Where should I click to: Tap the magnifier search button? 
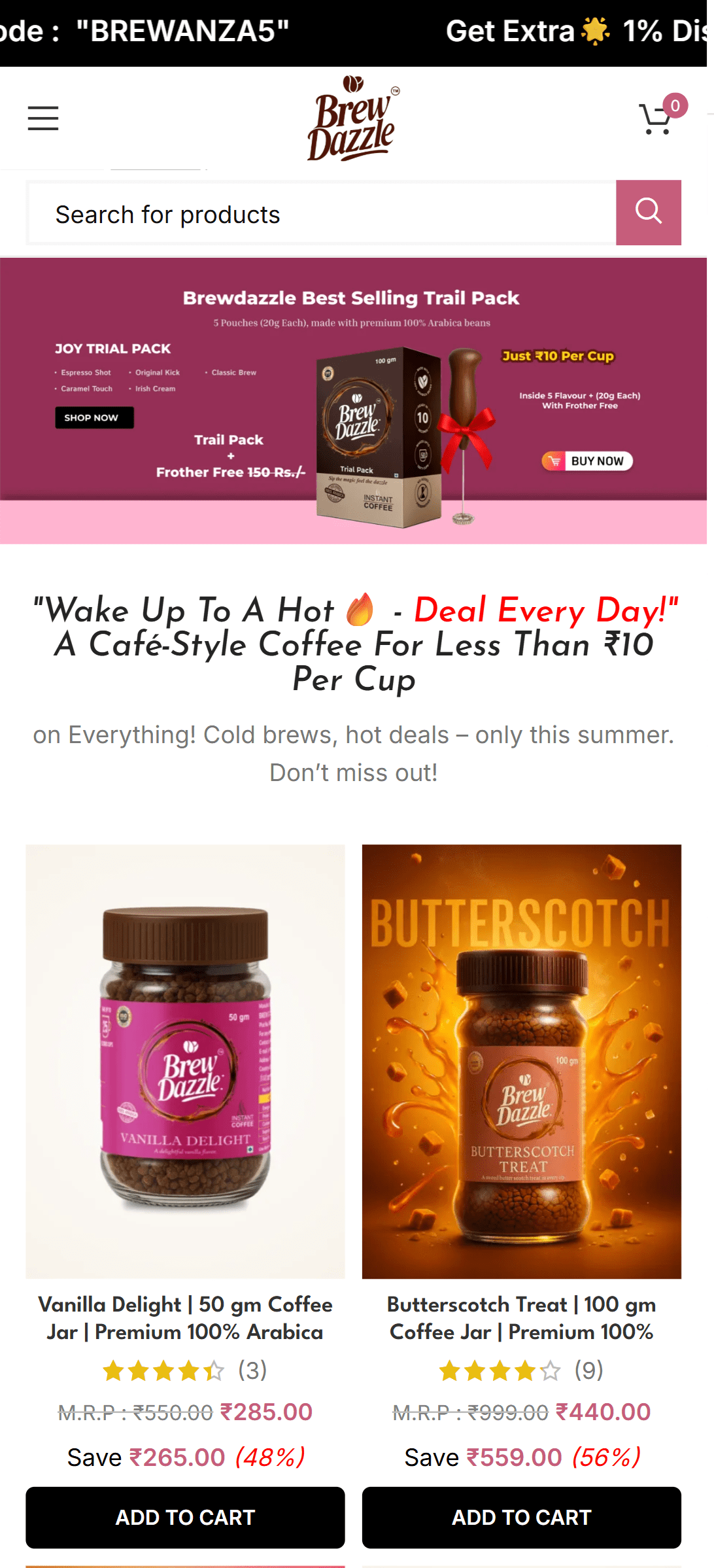pos(648,213)
